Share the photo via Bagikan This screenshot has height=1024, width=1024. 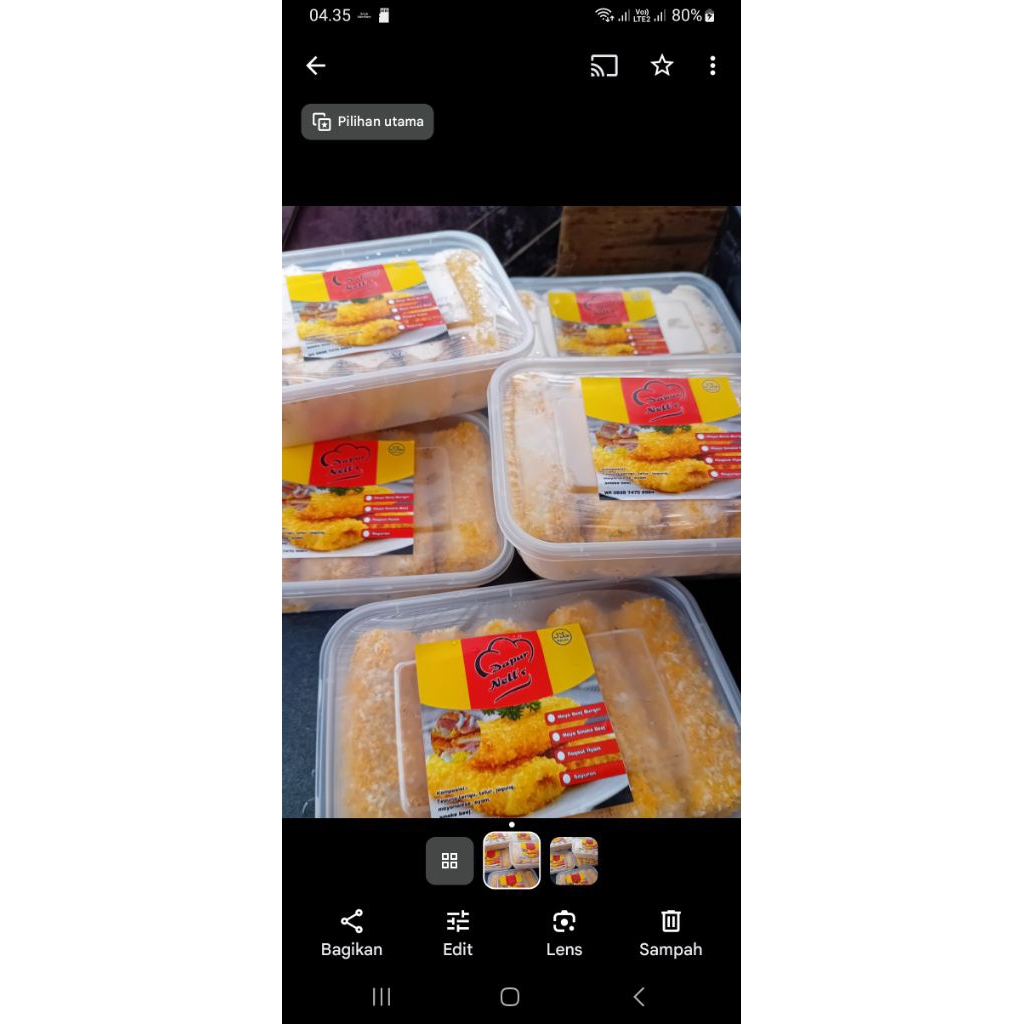[351, 933]
